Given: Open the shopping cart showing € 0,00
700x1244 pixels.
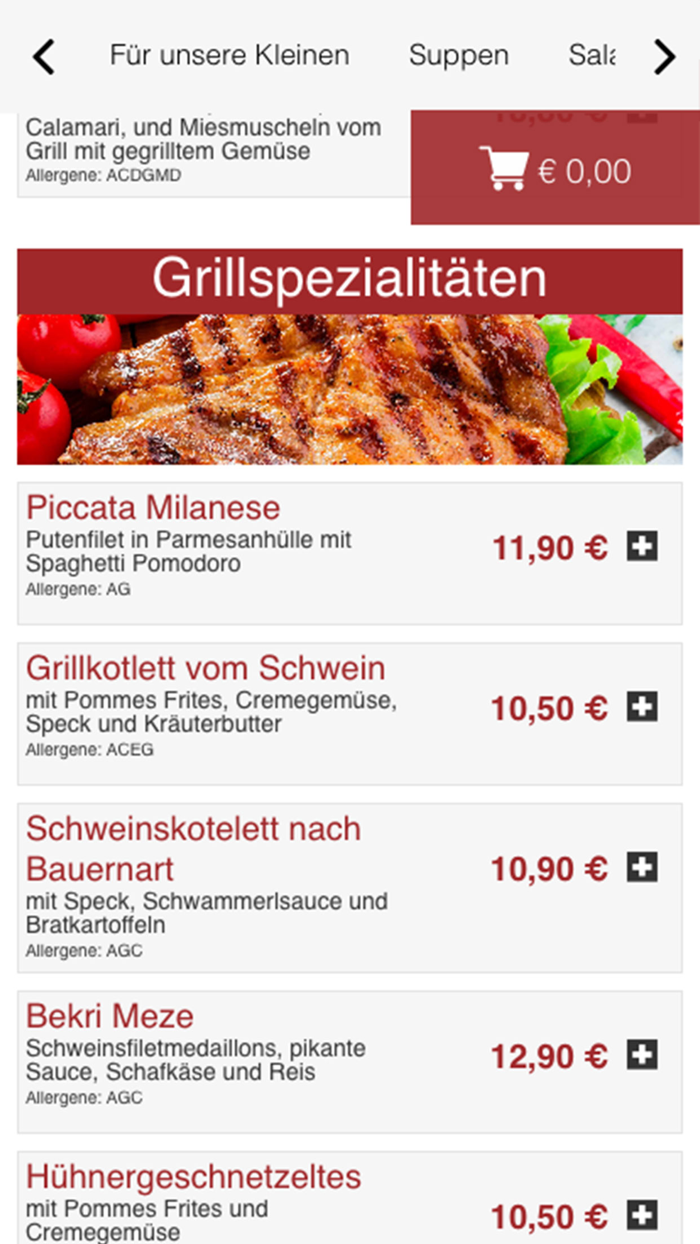Looking at the screenshot, I should [x=555, y=170].
